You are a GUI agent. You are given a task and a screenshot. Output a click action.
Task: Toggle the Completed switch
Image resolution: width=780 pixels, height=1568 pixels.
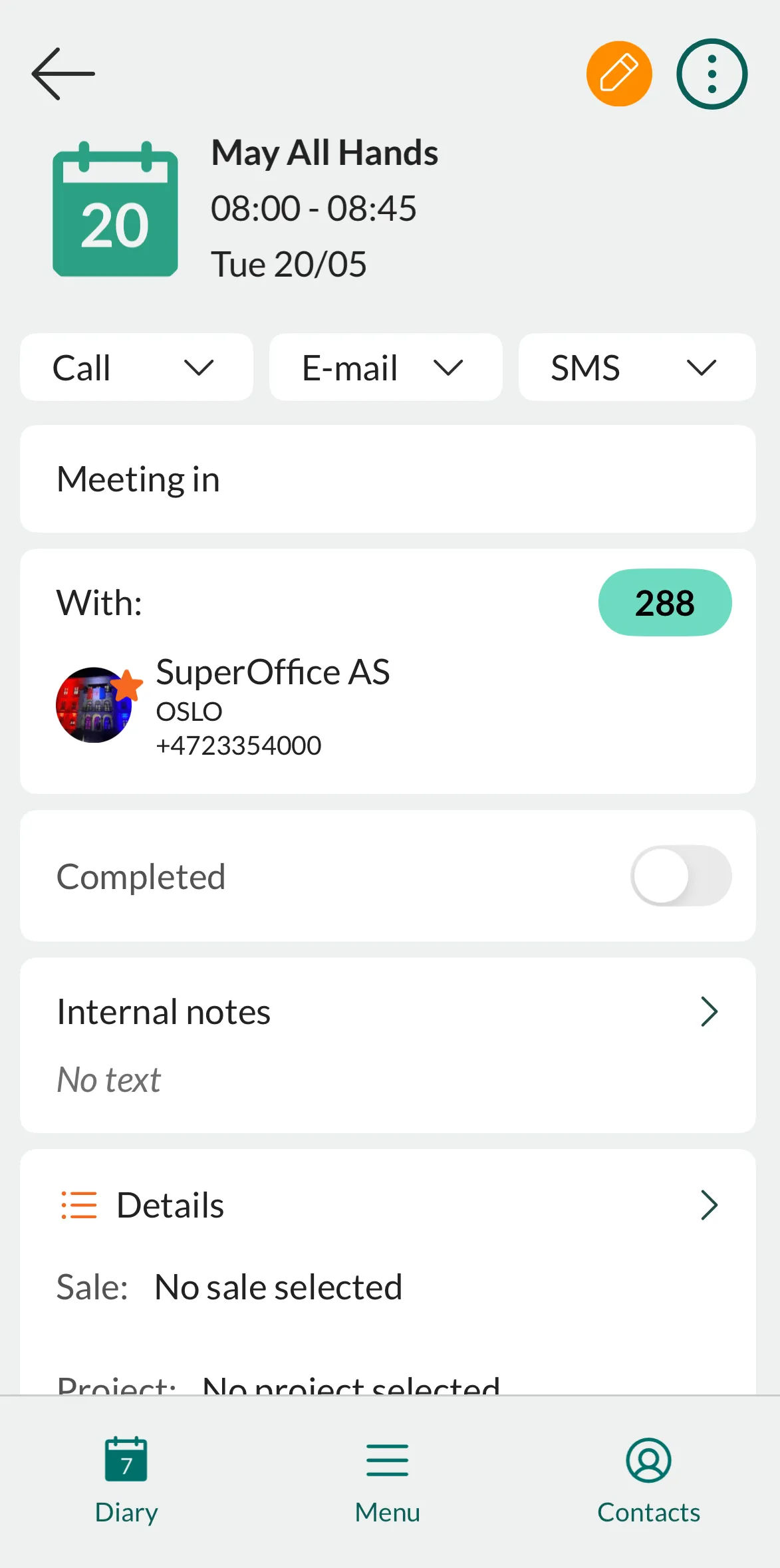(680, 876)
